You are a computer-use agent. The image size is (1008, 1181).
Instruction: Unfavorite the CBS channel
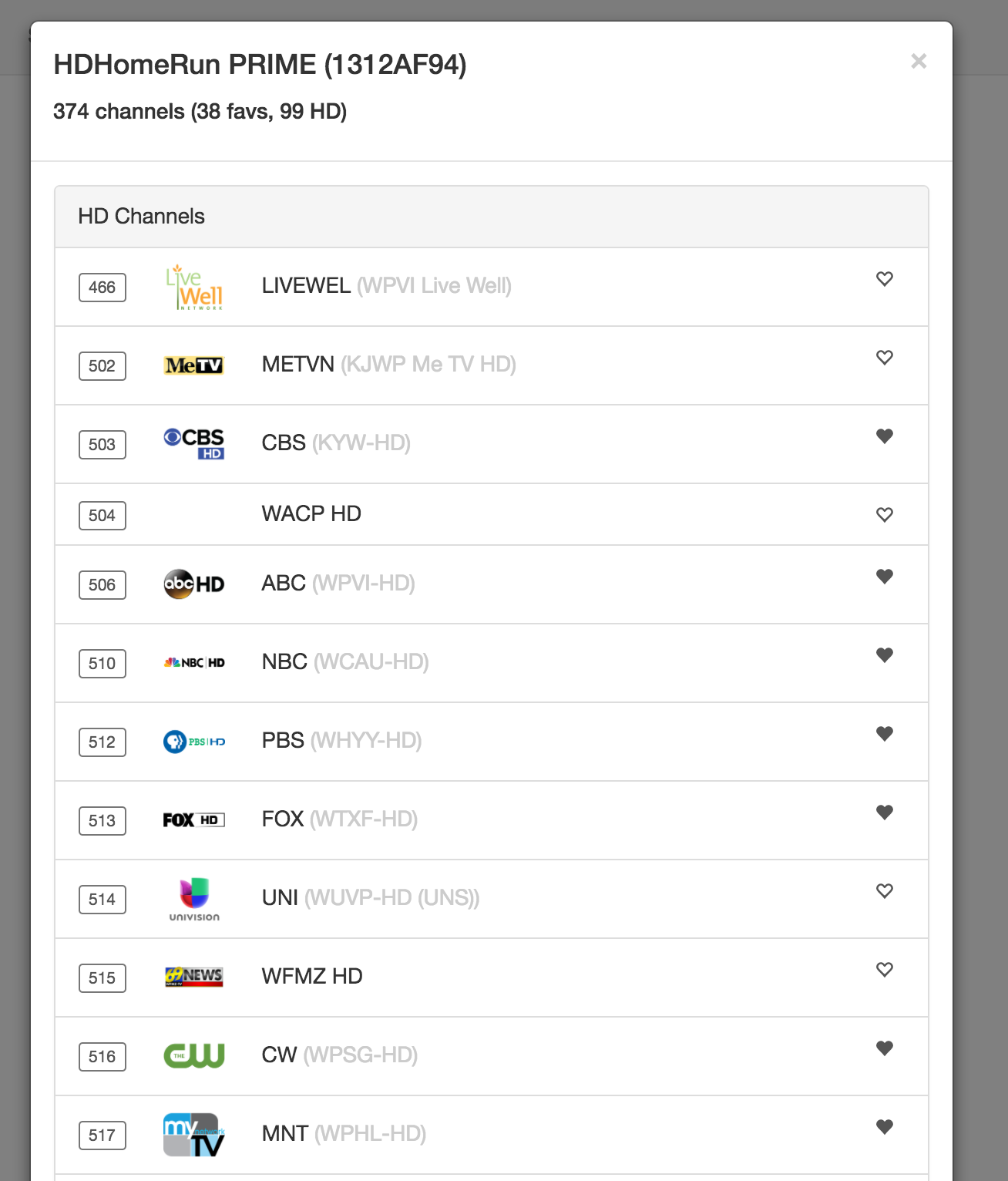click(884, 436)
